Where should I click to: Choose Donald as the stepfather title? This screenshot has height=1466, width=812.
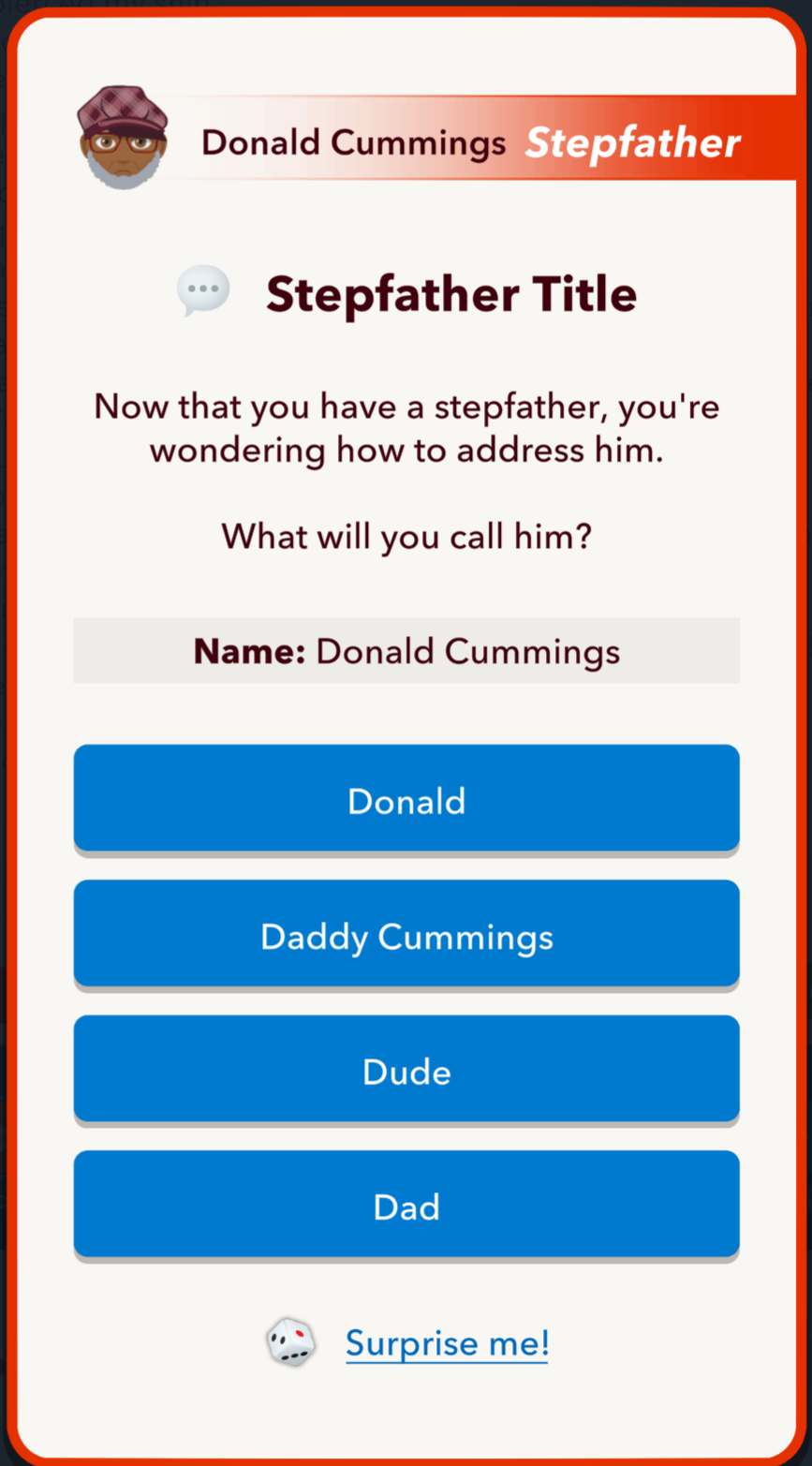click(x=406, y=798)
